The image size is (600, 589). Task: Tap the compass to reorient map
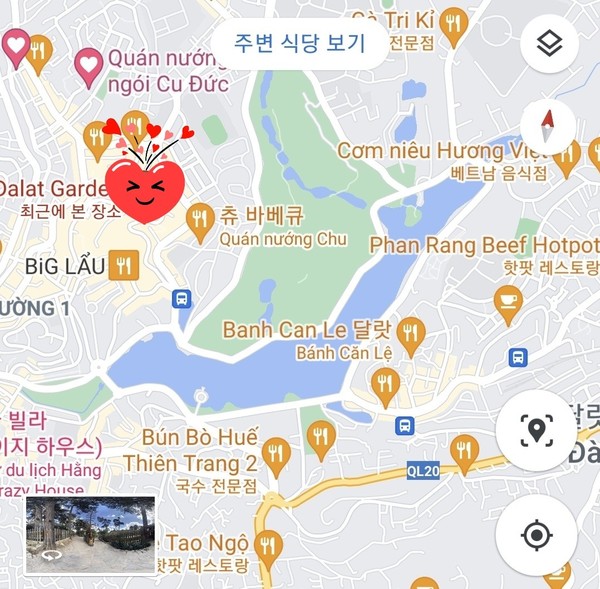pos(548,127)
